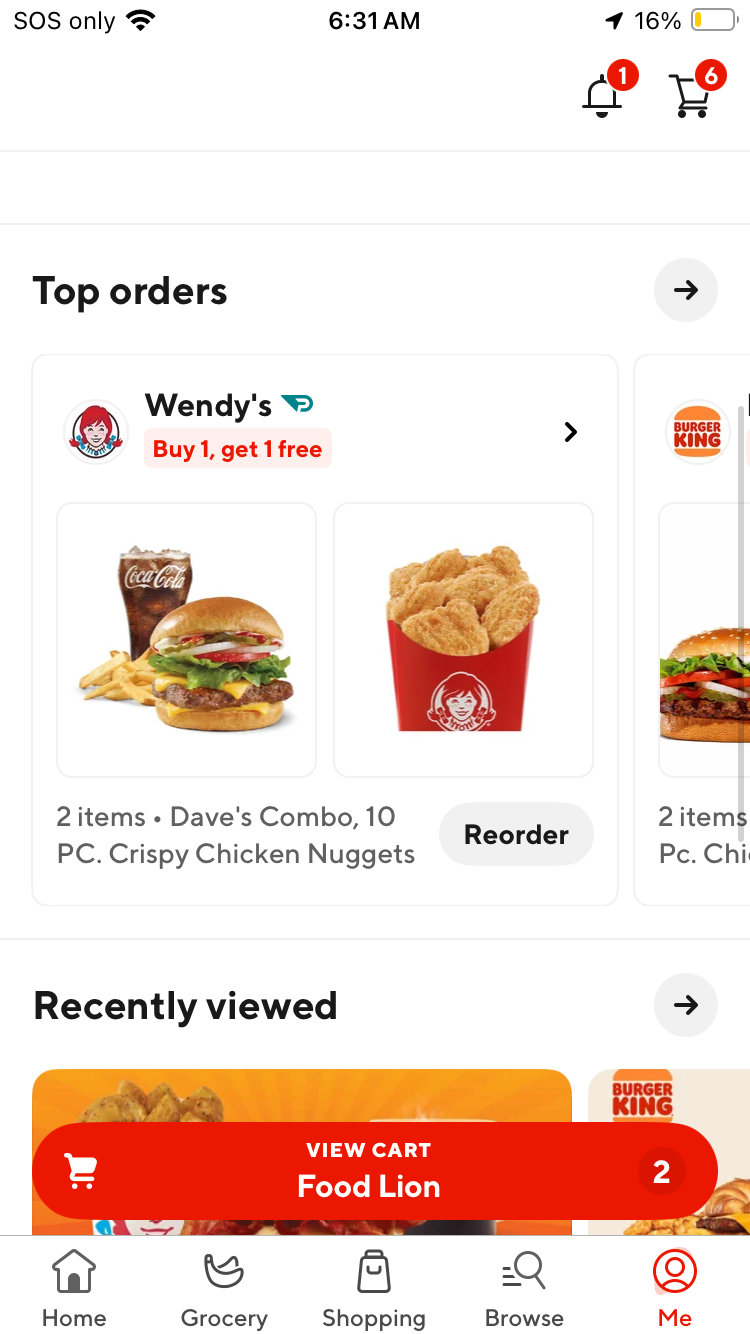See all Recently viewed via arrow
This screenshot has height=1334, width=750.
[685, 1005]
